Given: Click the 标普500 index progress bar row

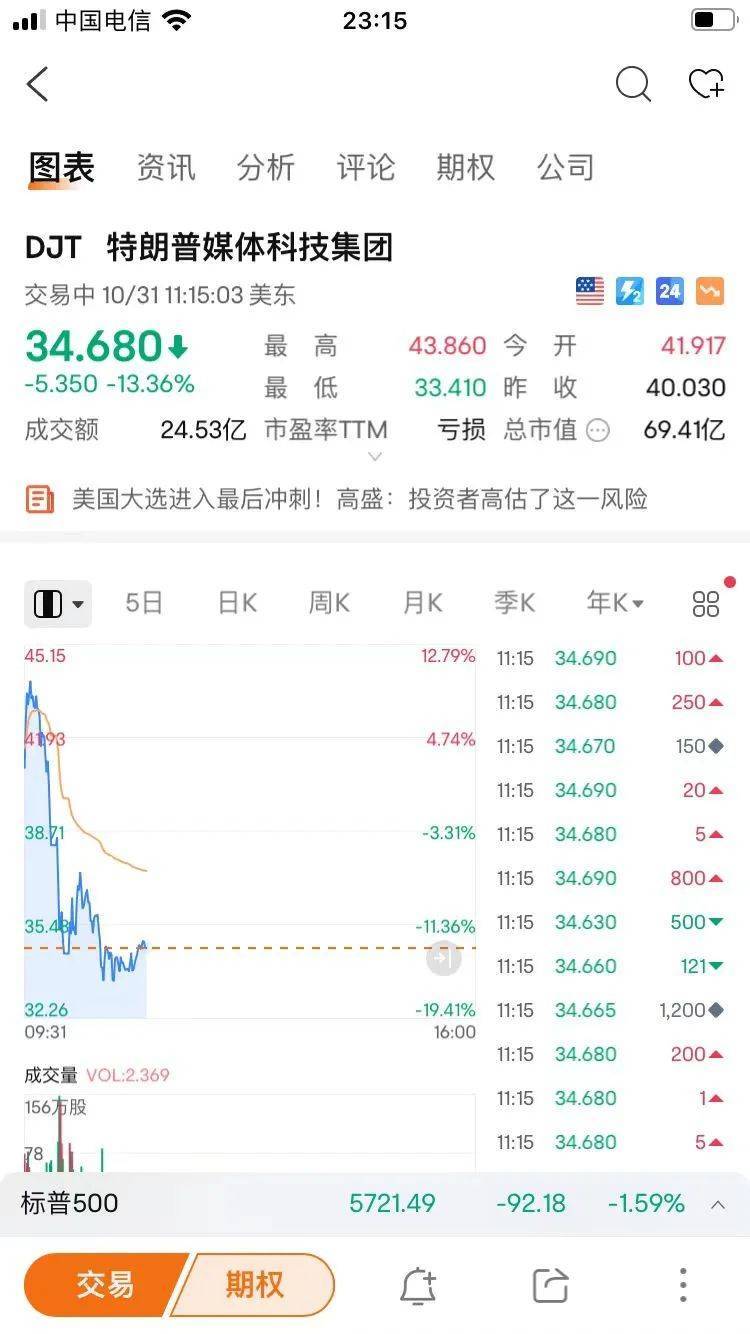Looking at the screenshot, I should pyautogui.click(x=375, y=1203).
